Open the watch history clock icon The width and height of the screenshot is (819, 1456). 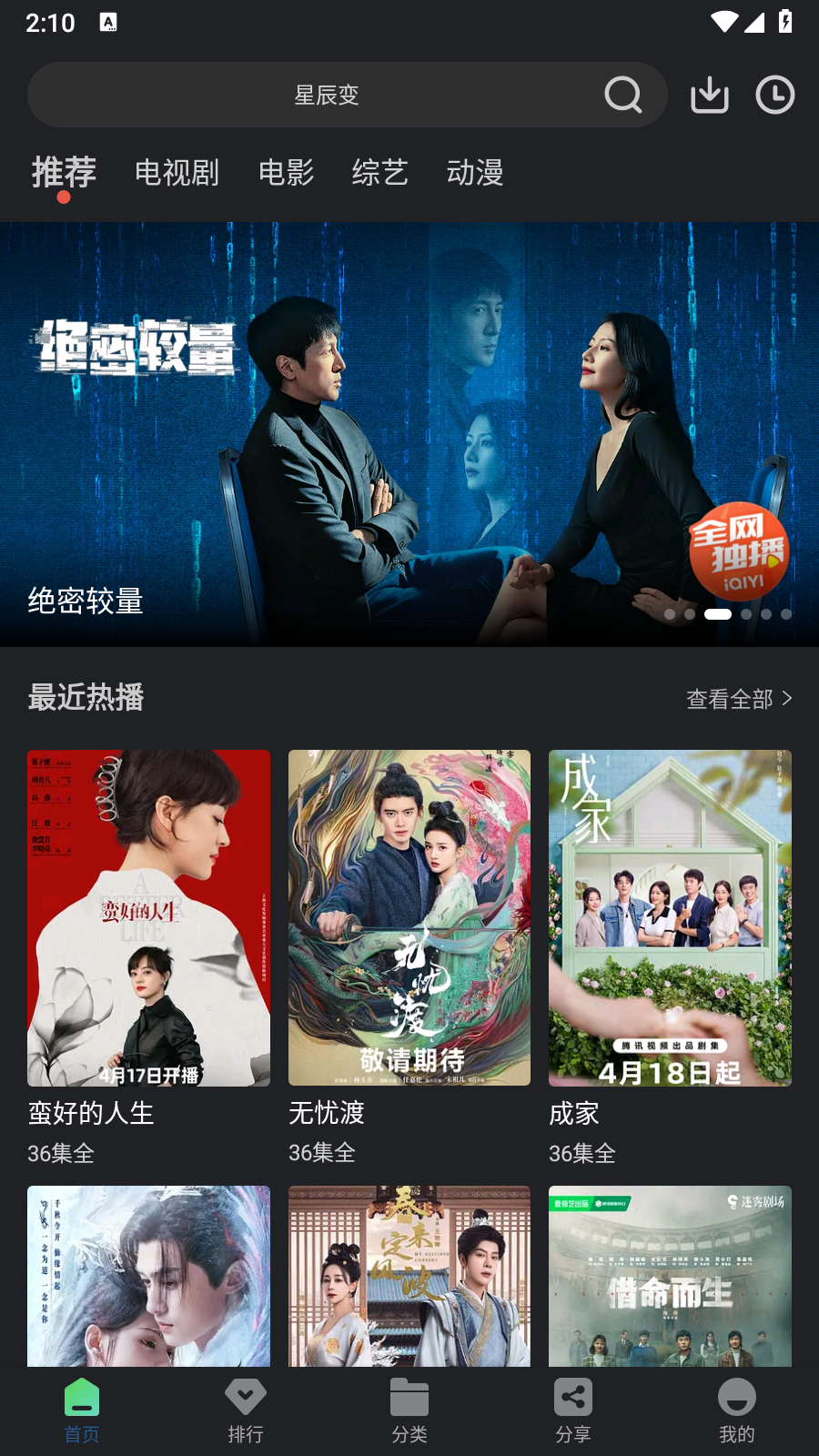774,94
